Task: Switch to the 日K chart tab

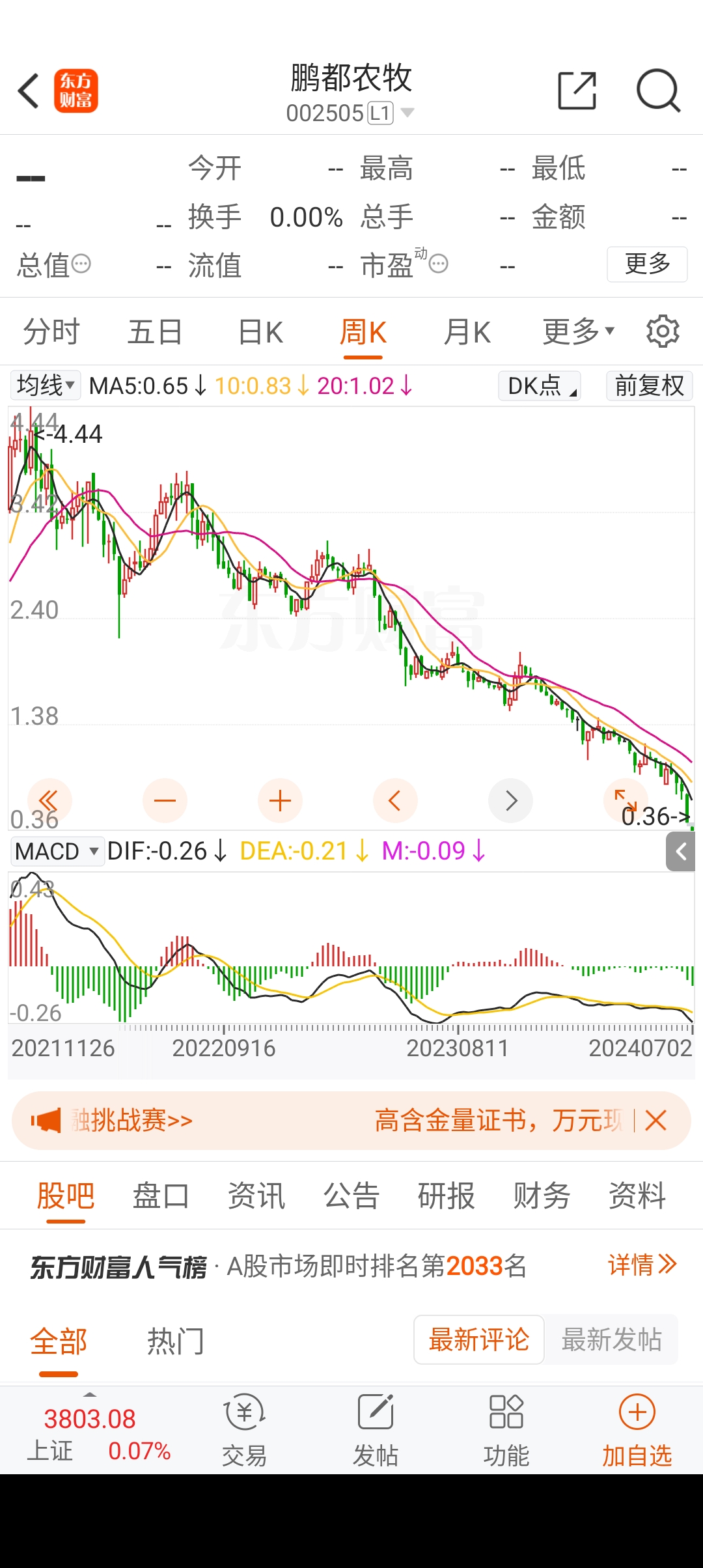Action: tap(260, 332)
